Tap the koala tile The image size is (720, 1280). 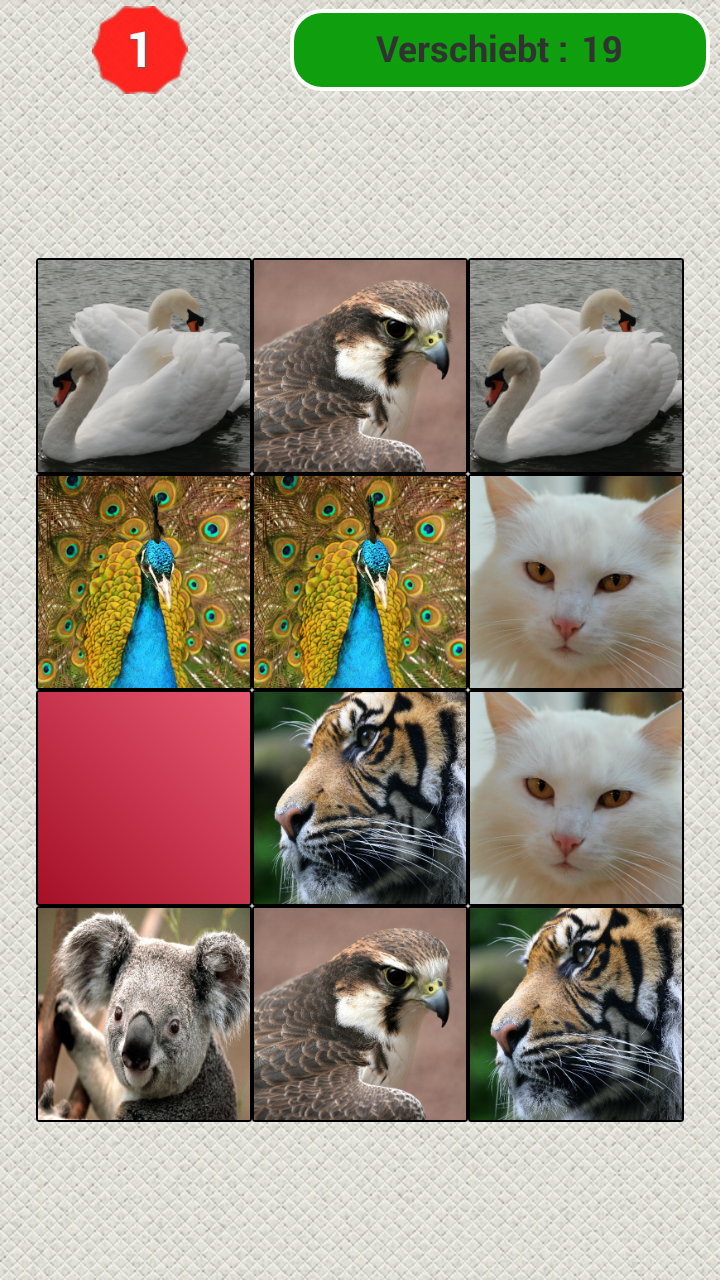click(144, 1014)
